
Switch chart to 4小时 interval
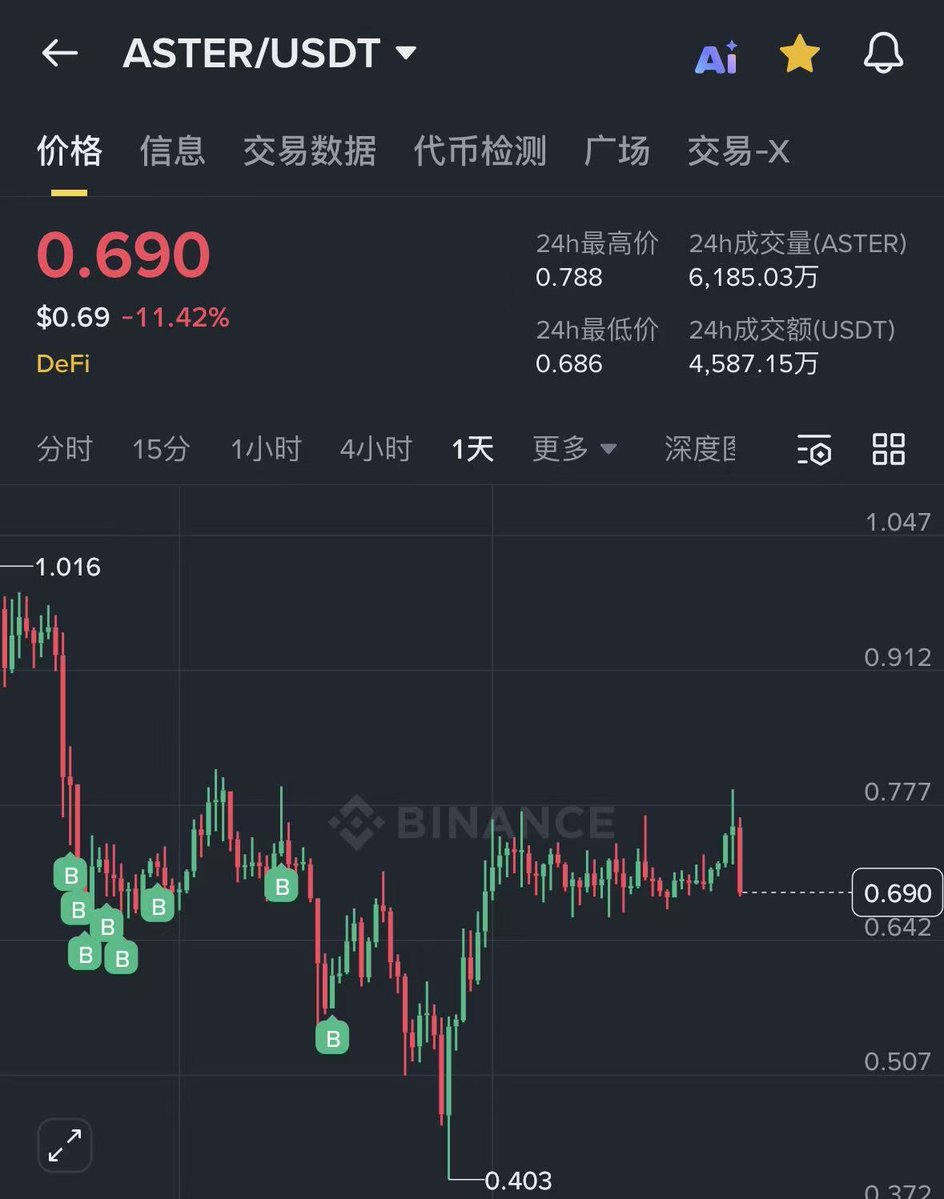coord(375,449)
